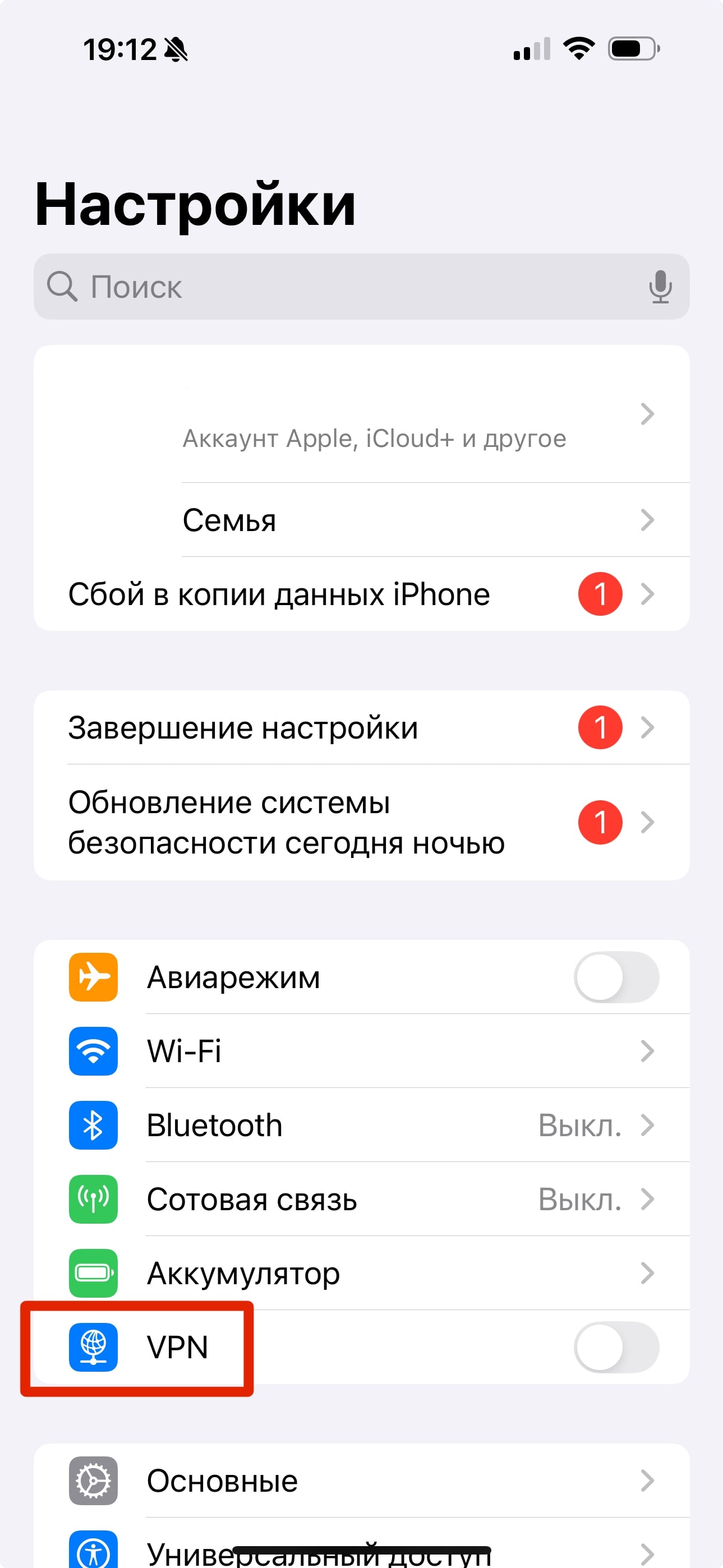
Task: Click the Wi-Fi icon in settings list
Action: coord(93,1051)
